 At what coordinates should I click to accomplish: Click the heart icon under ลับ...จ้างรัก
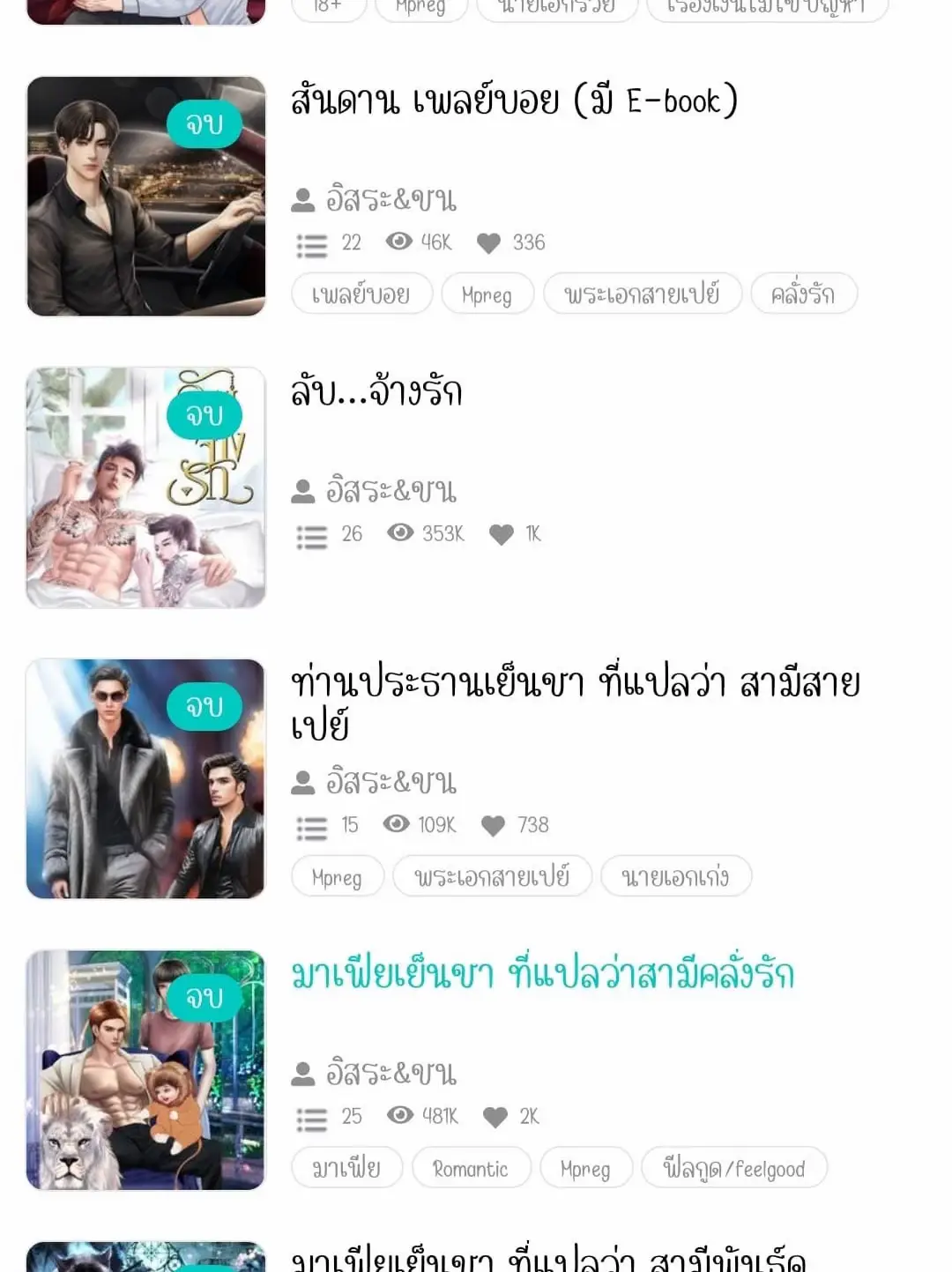coord(502,534)
